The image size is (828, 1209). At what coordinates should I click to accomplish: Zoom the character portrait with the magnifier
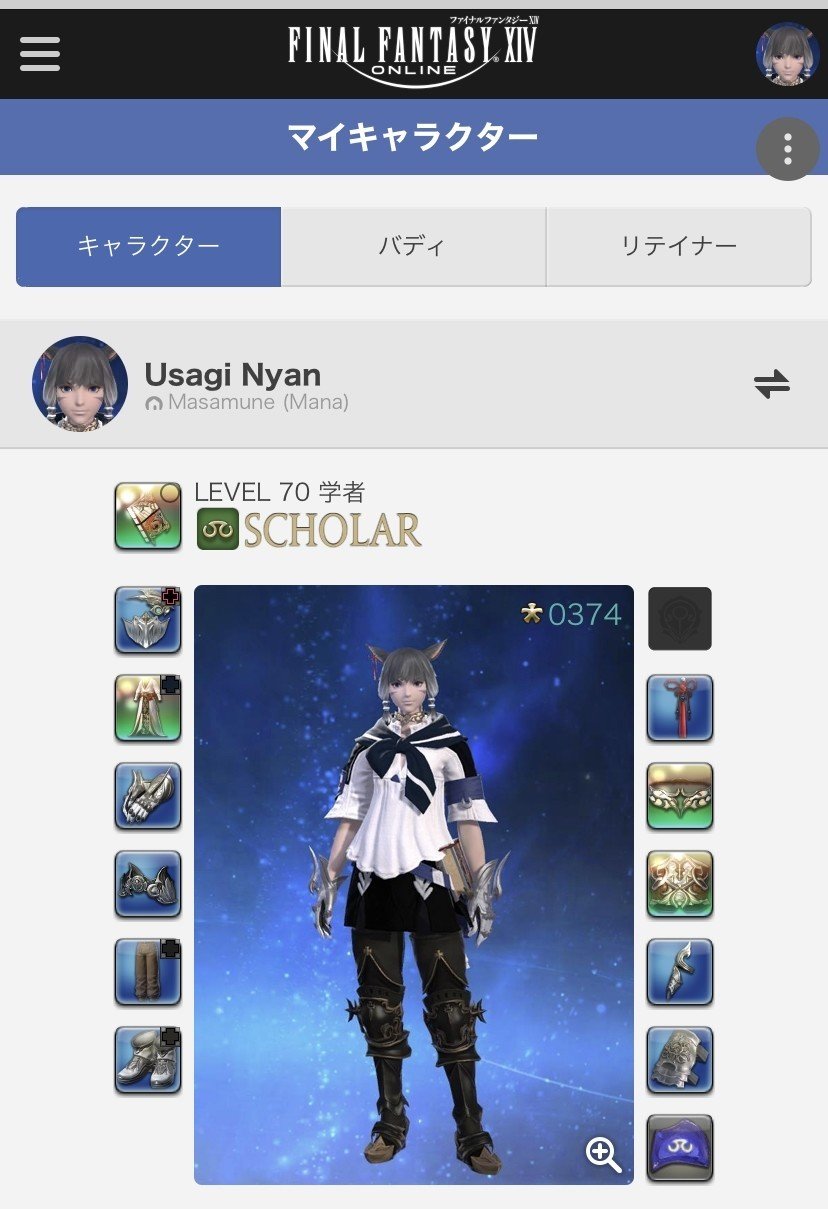[604, 1154]
